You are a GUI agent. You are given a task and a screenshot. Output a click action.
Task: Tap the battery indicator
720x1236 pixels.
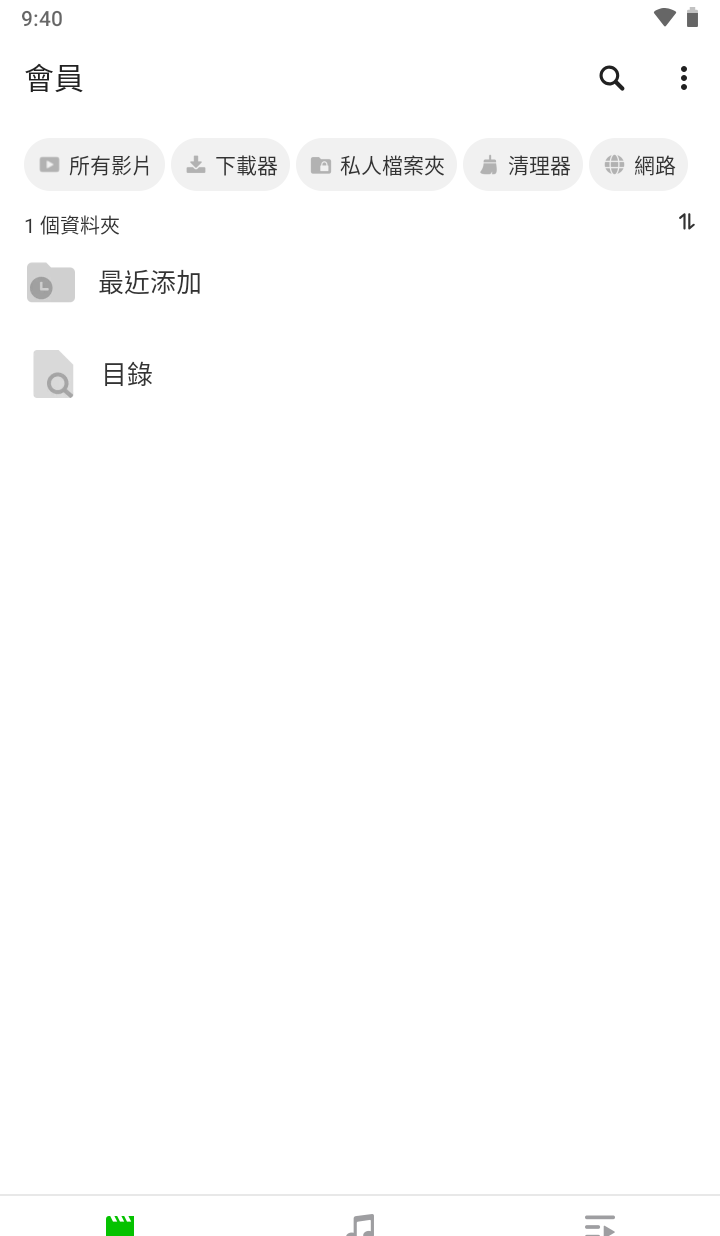[x=693, y=17]
